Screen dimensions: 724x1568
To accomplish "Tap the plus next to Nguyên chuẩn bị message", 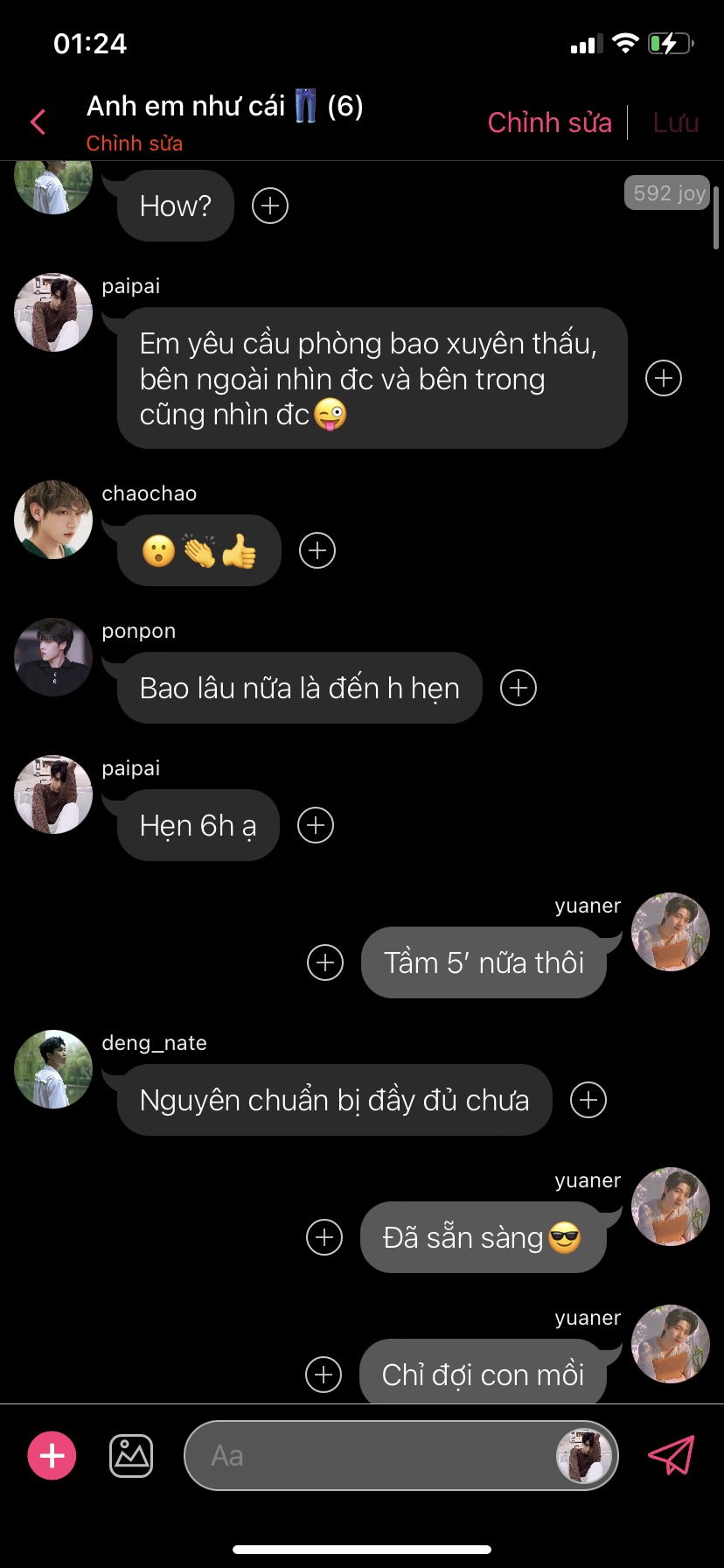I will coord(588,1100).
